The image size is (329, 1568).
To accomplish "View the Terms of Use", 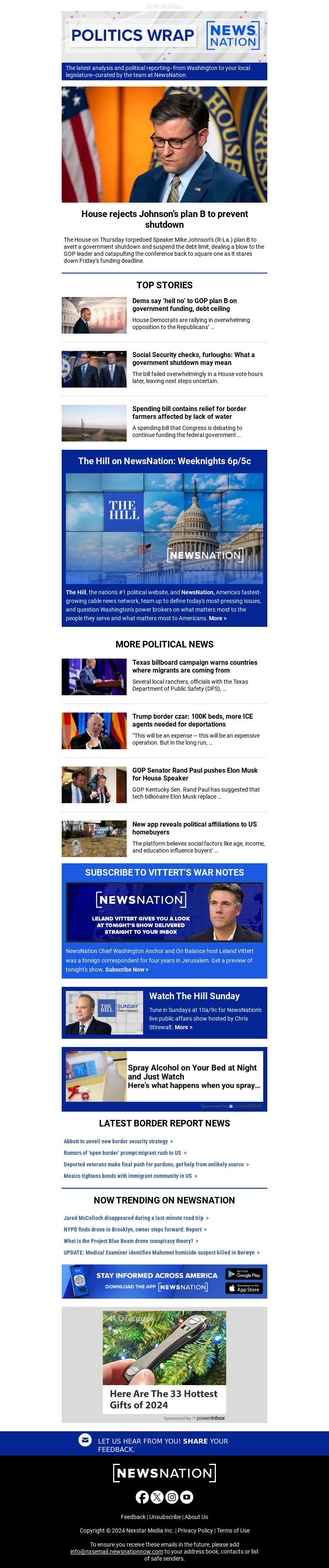I will 233,1530.
